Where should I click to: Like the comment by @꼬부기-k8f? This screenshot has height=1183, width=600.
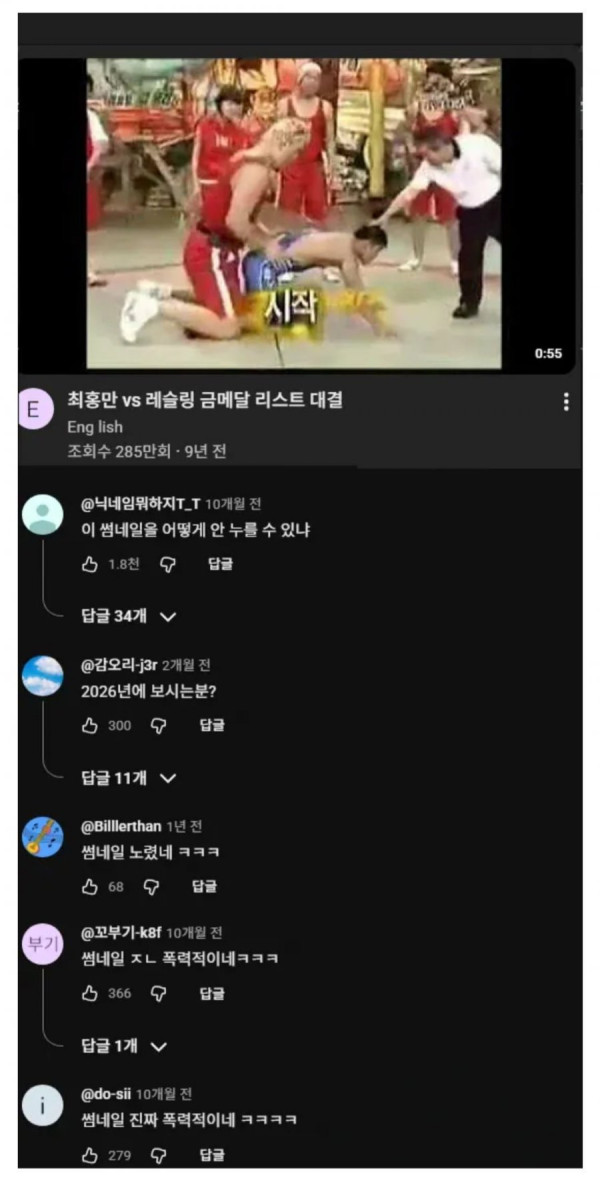[x=90, y=993]
